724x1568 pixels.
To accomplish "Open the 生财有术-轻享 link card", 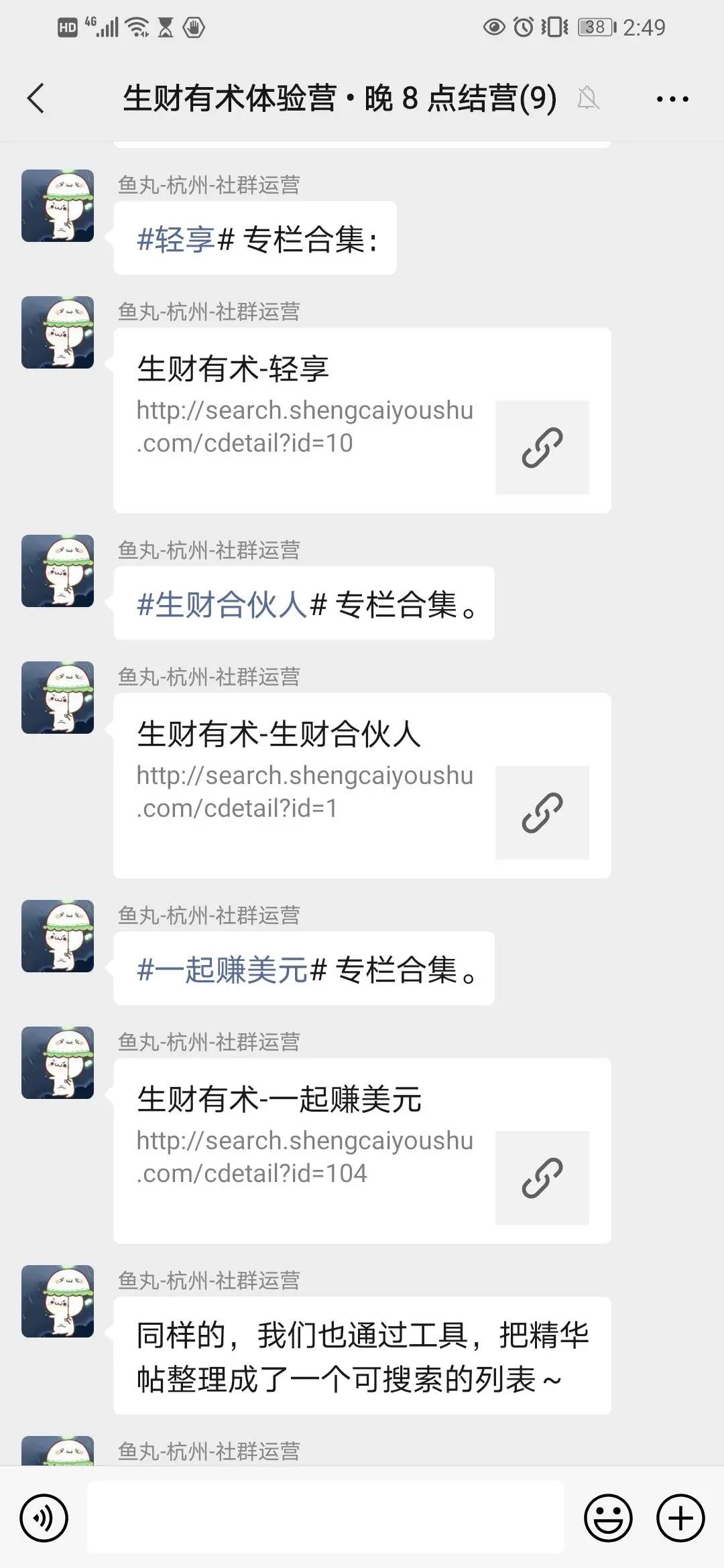I will point(362,421).
